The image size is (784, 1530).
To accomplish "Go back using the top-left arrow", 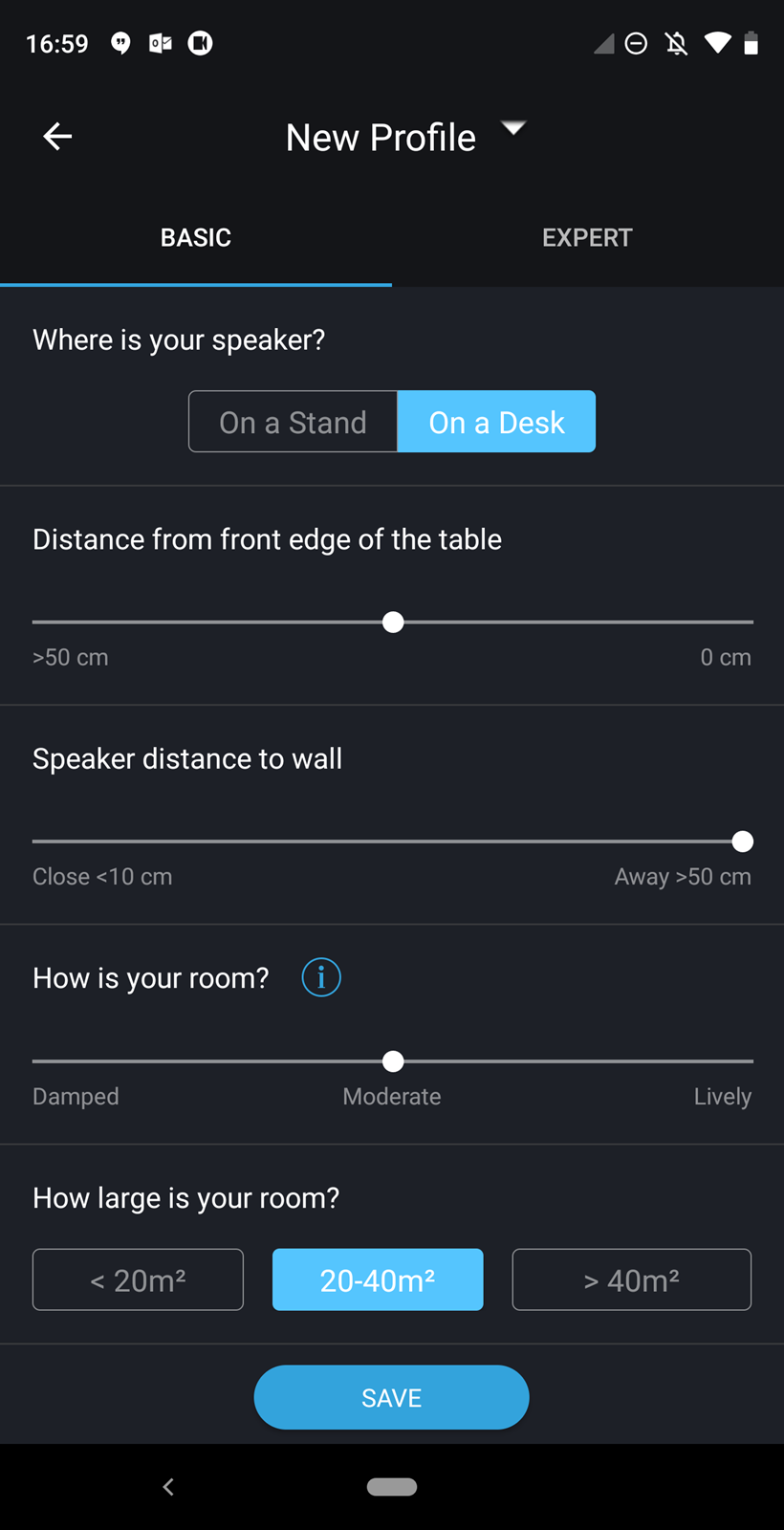I will click(x=57, y=137).
